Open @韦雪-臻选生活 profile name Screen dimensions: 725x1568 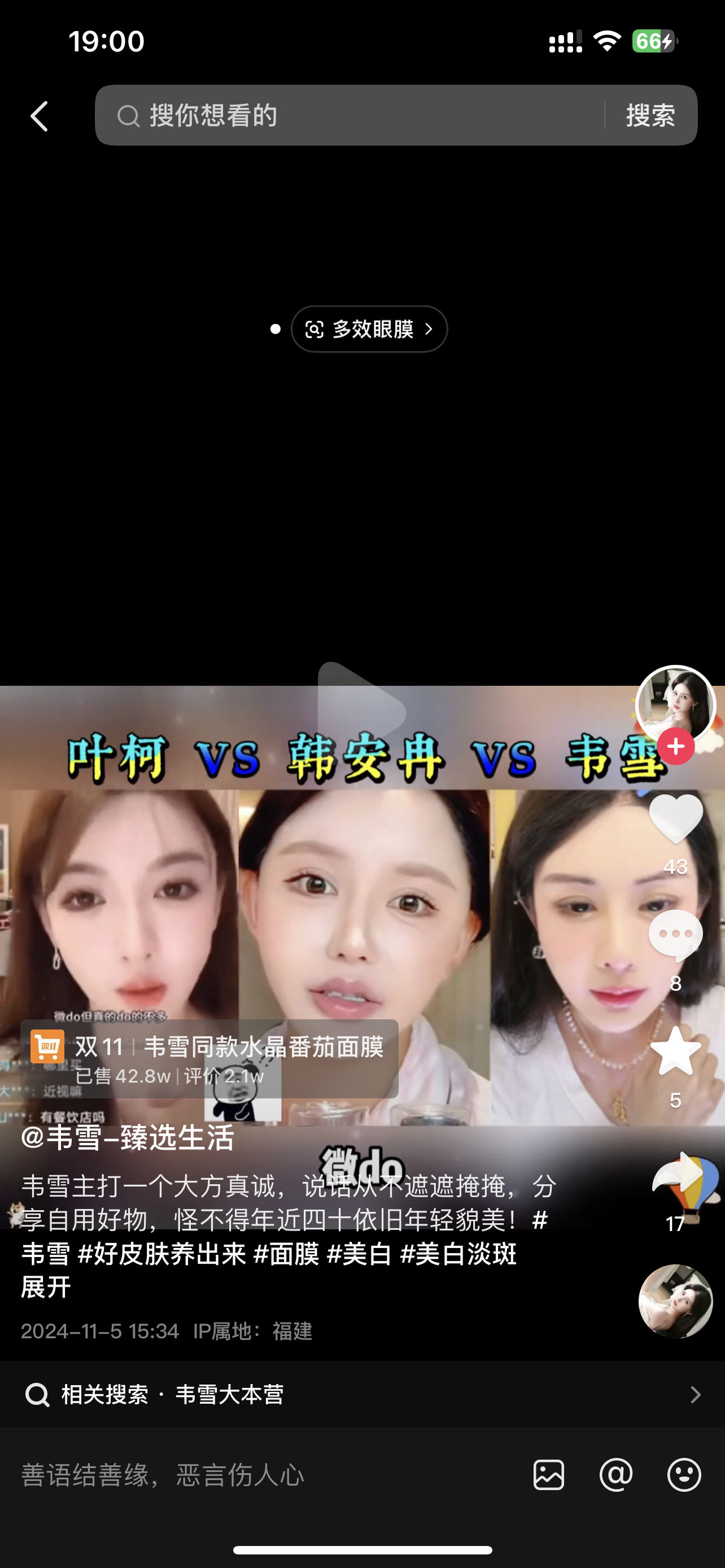(x=128, y=1138)
